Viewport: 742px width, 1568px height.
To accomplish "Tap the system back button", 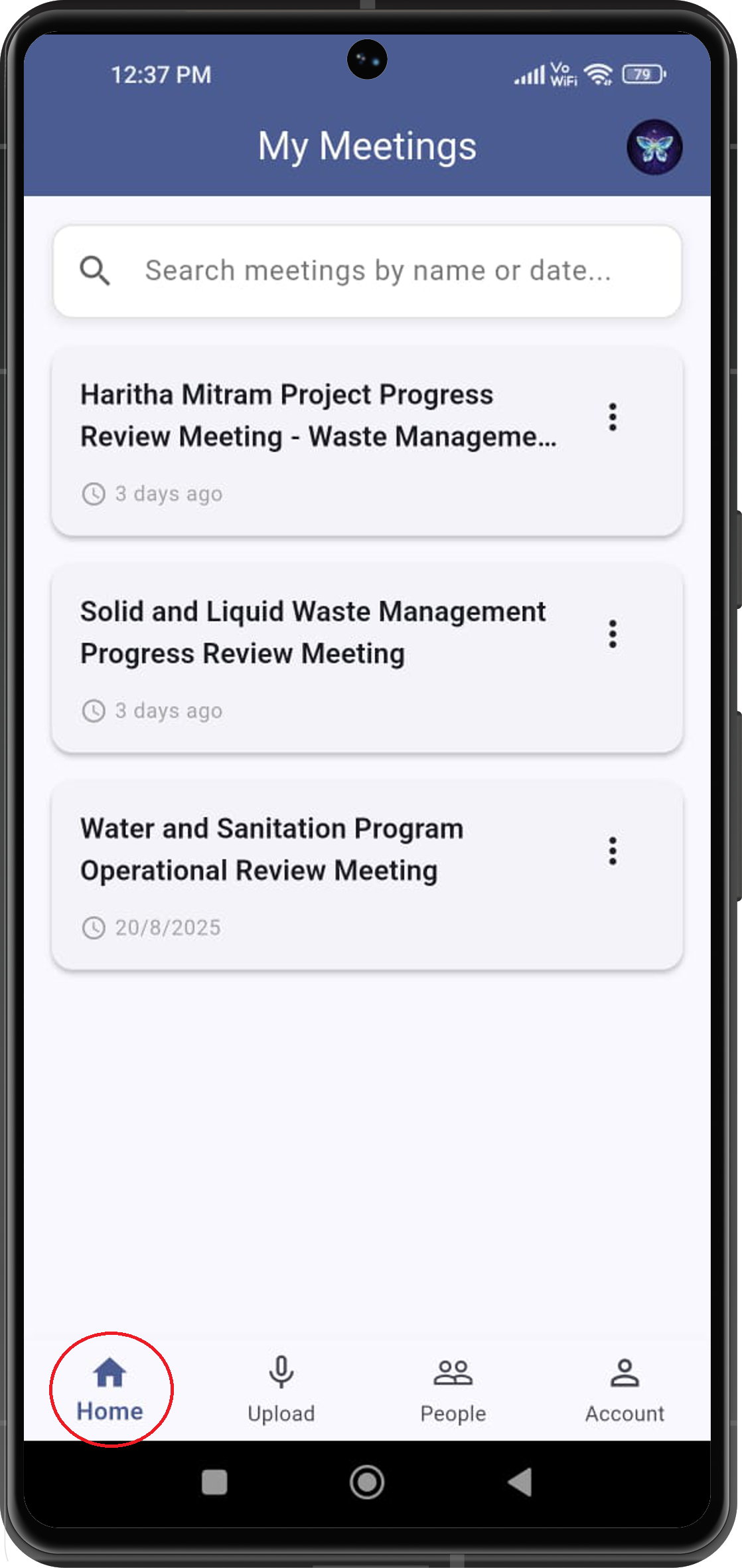I will pyautogui.click(x=520, y=1482).
